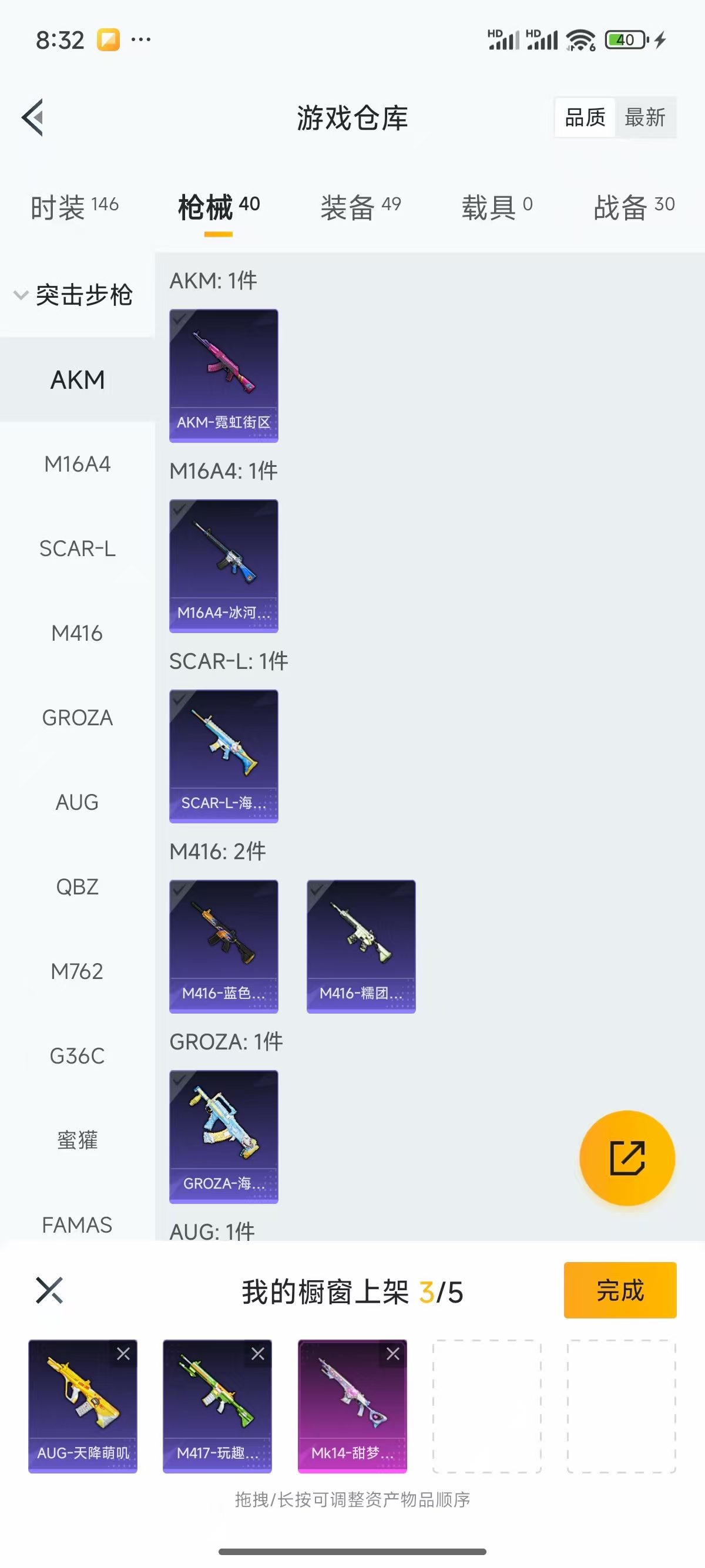Sort by 最新 (newest)
Viewport: 705px width, 1568px height.
pos(644,117)
